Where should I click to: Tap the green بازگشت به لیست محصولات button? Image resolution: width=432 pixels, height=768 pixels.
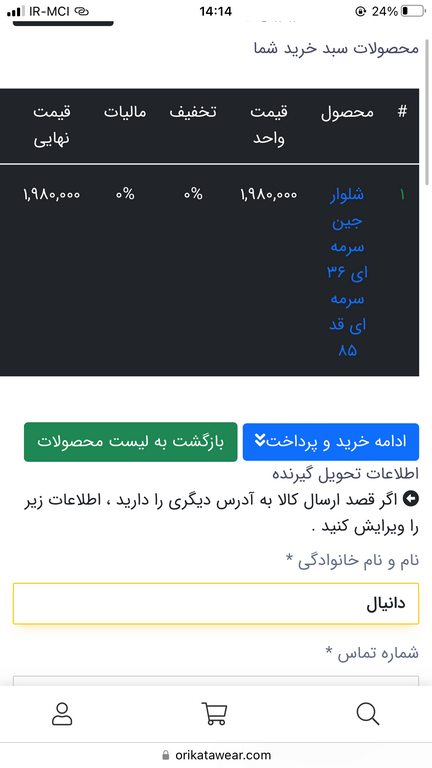tap(130, 442)
